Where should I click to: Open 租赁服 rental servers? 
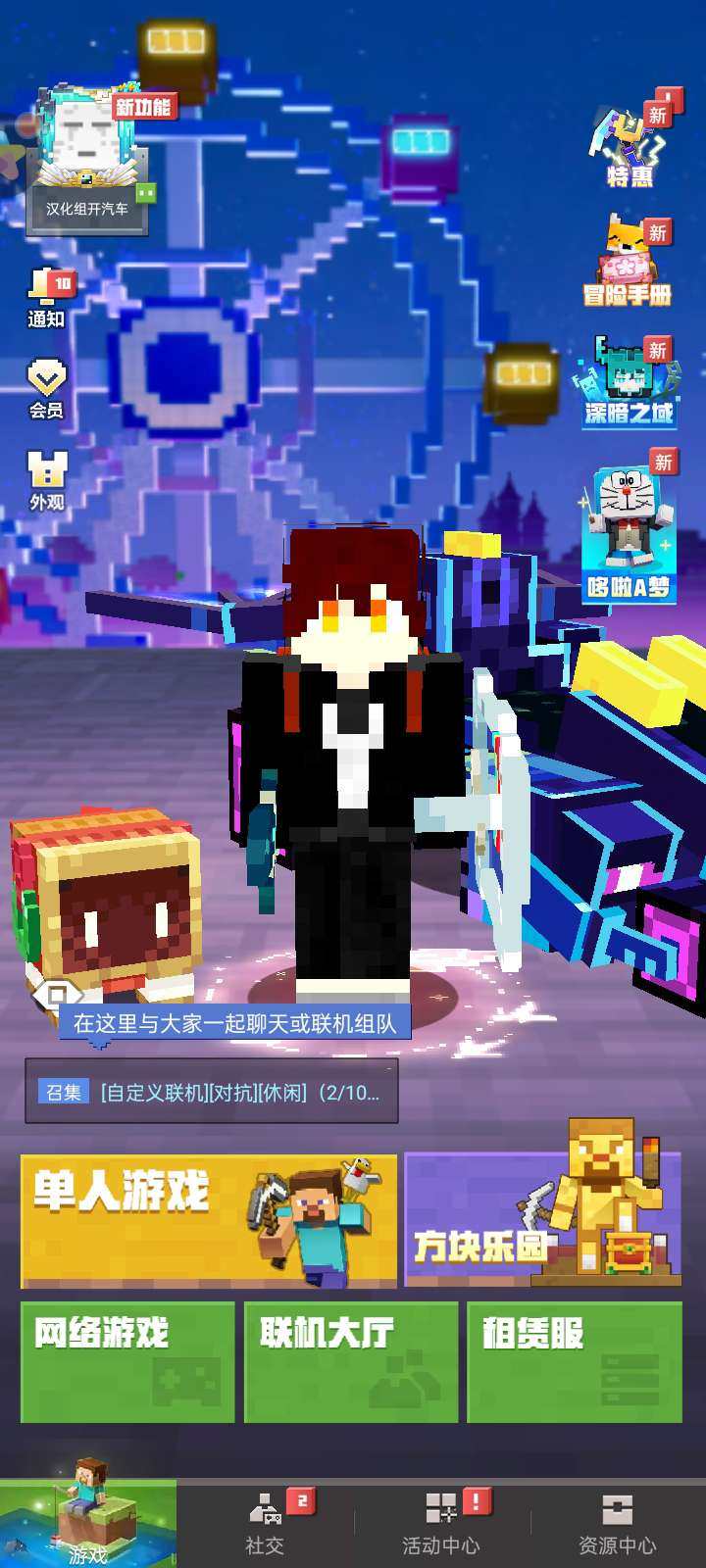pos(575,1362)
